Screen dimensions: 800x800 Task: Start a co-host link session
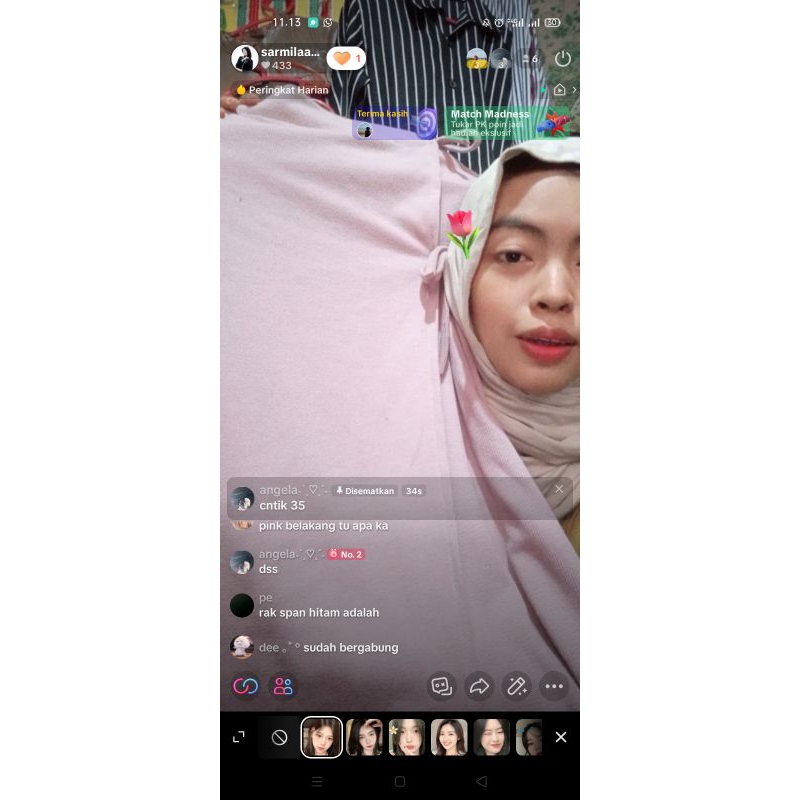point(245,686)
